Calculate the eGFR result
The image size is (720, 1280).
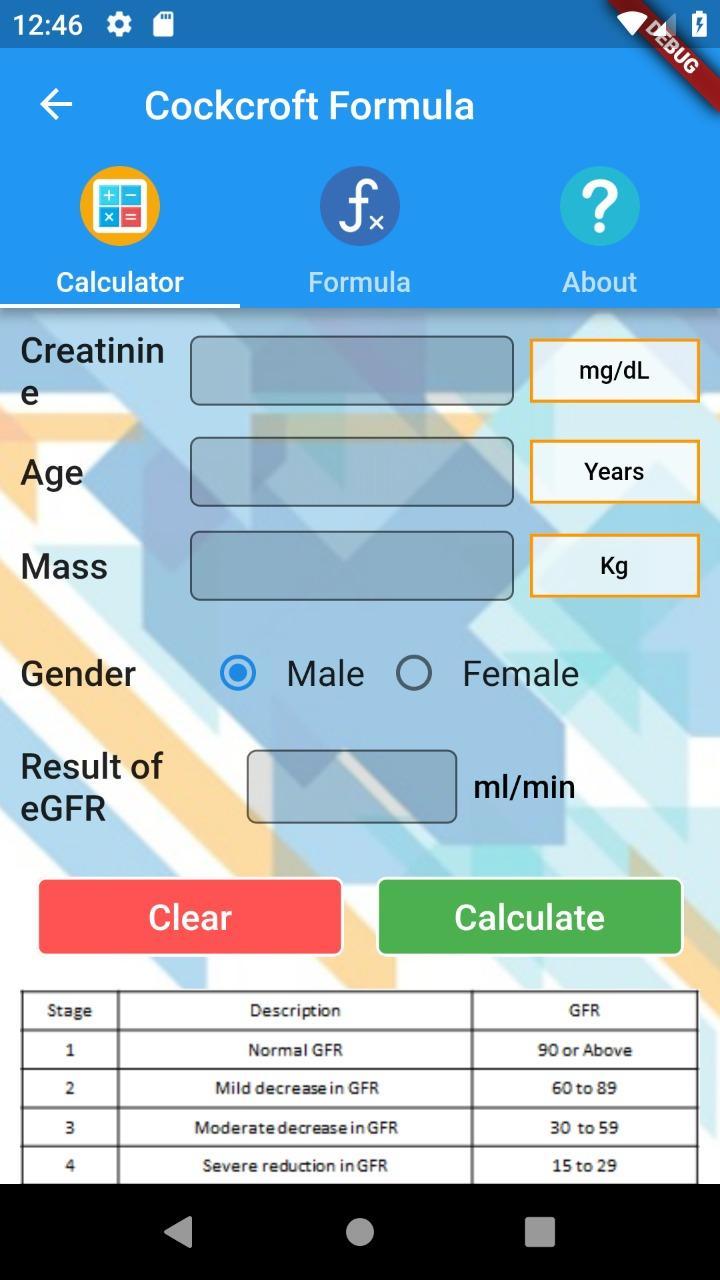(530, 917)
